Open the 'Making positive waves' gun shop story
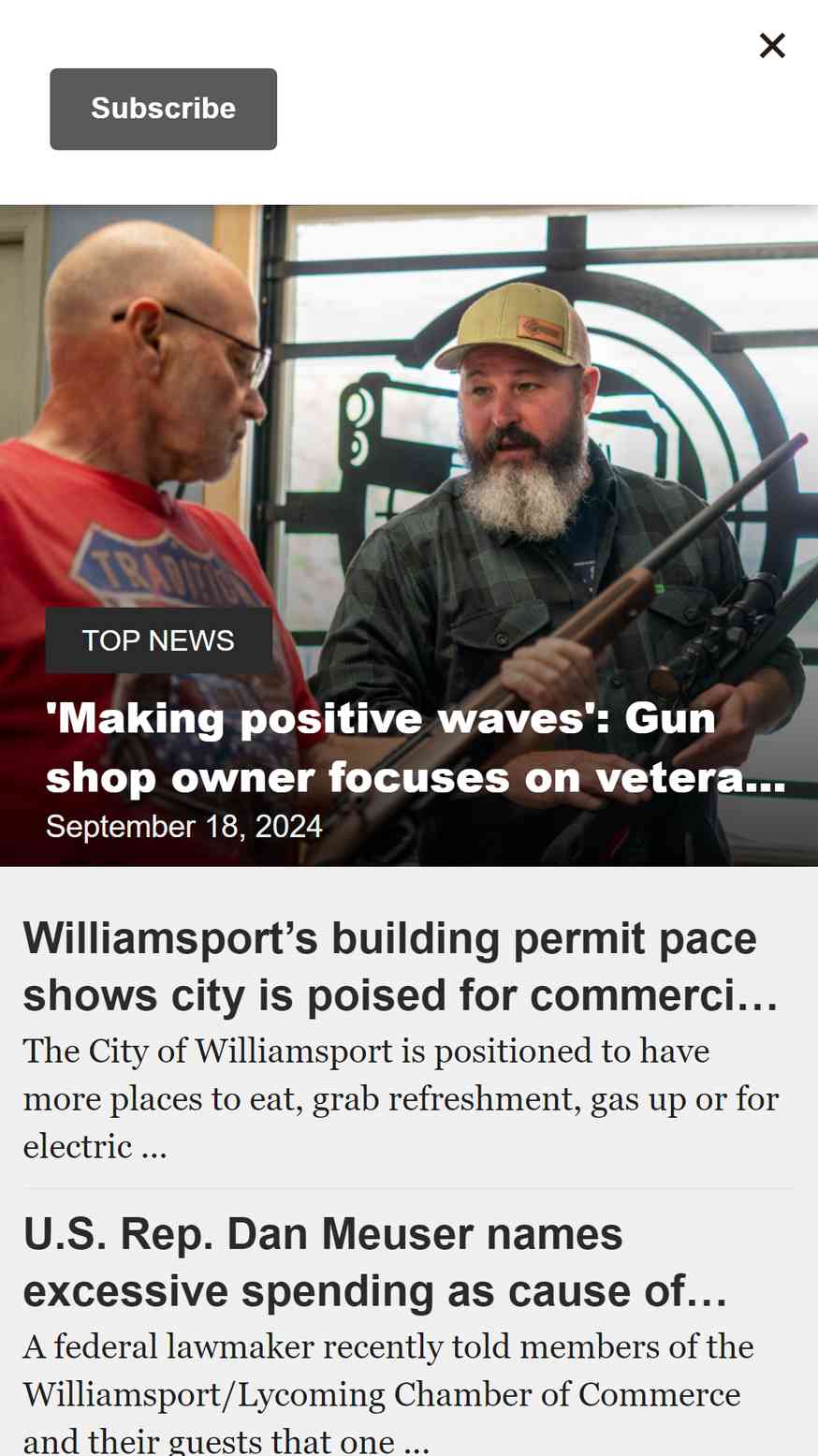 click(x=416, y=747)
